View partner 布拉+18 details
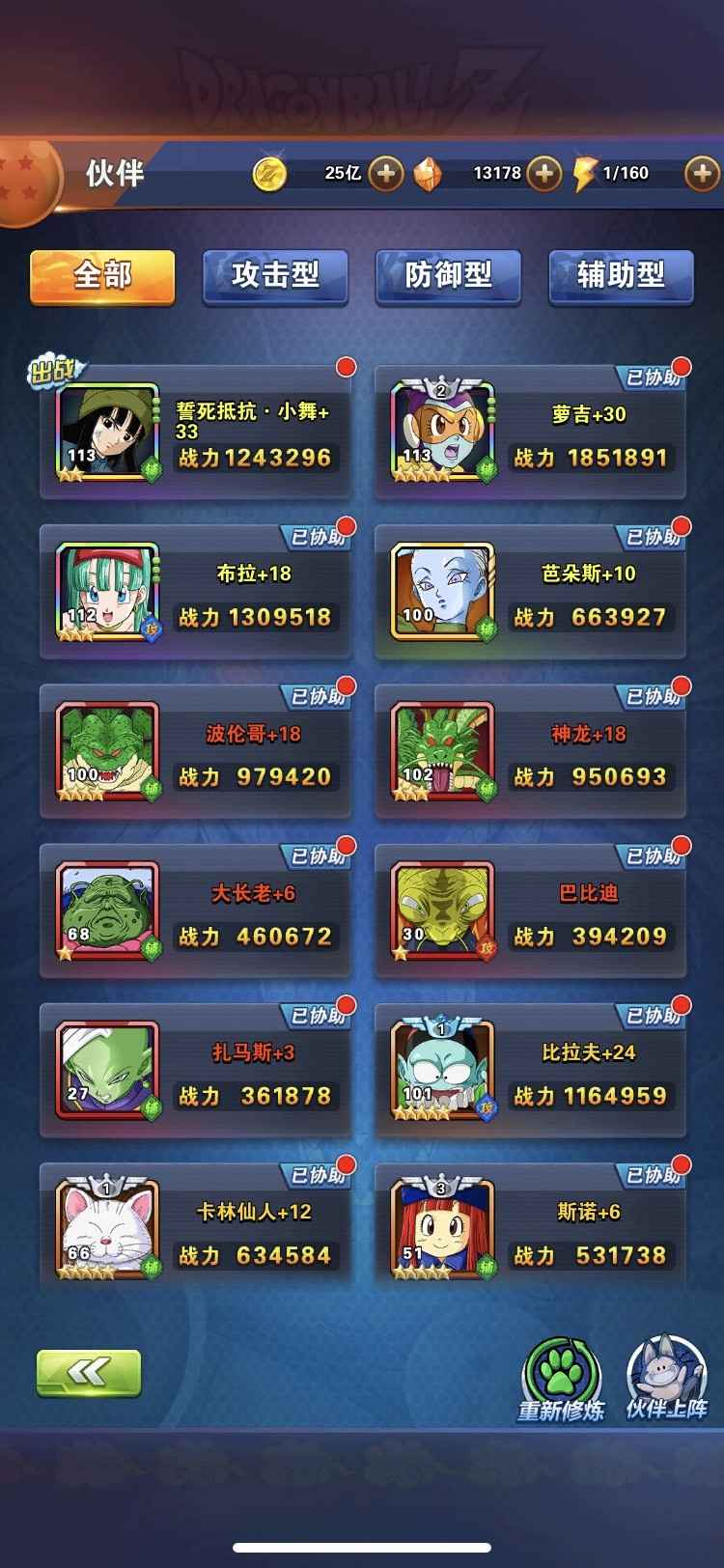This screenshot has height=1568, width=724. 196,593
